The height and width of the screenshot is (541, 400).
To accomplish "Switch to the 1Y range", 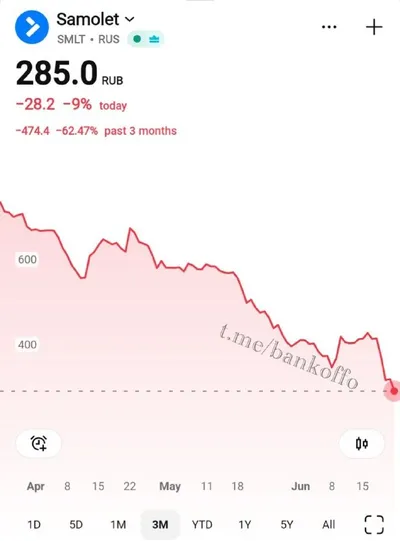I will (x=245, y=525).
